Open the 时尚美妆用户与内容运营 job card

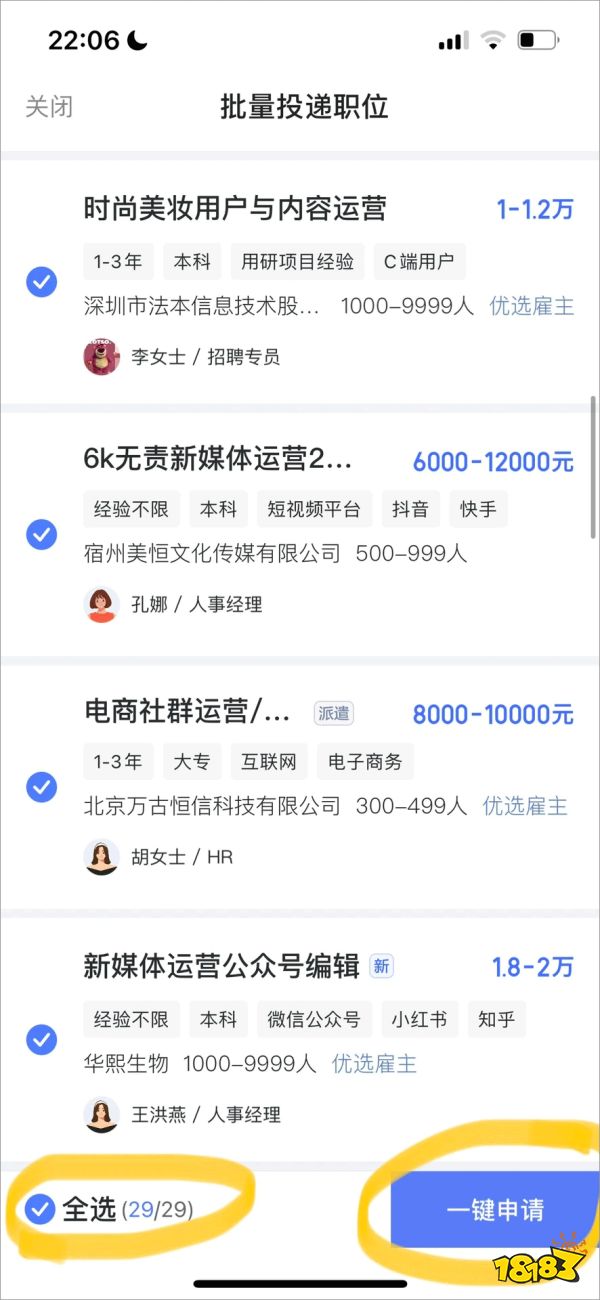coord(235,209)
